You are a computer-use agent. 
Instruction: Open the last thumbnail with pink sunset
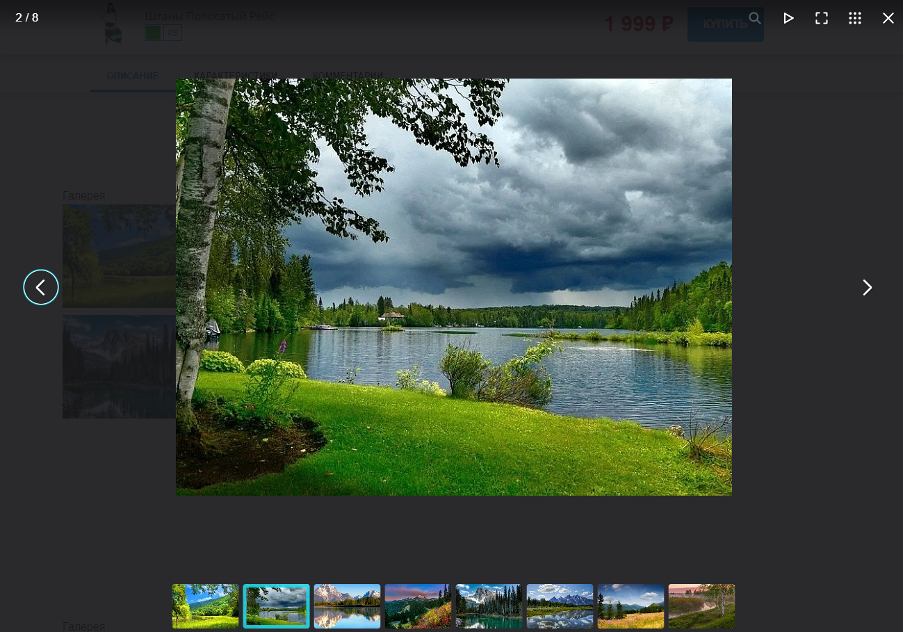coord(701,606)
